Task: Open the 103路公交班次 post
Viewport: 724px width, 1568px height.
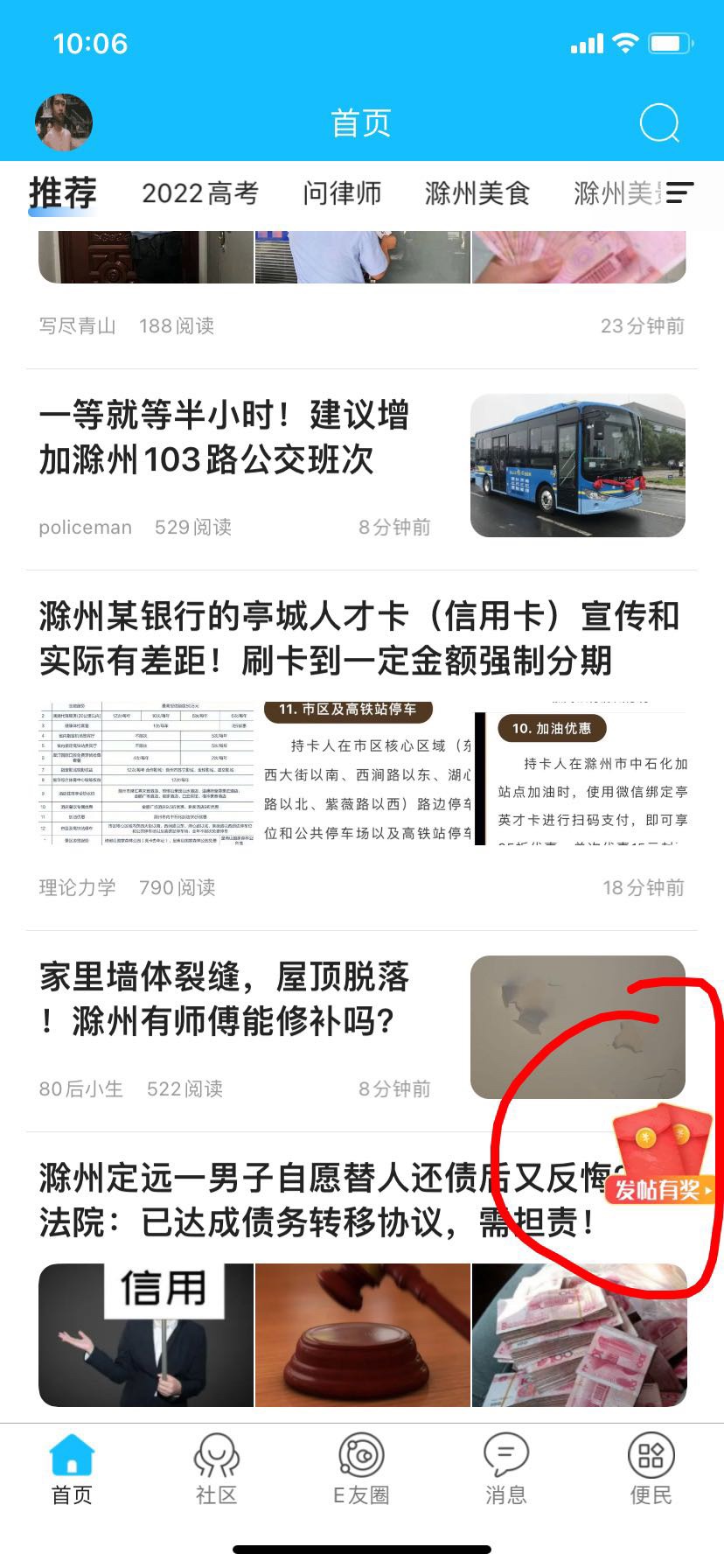Action: [x=224, y=437]
